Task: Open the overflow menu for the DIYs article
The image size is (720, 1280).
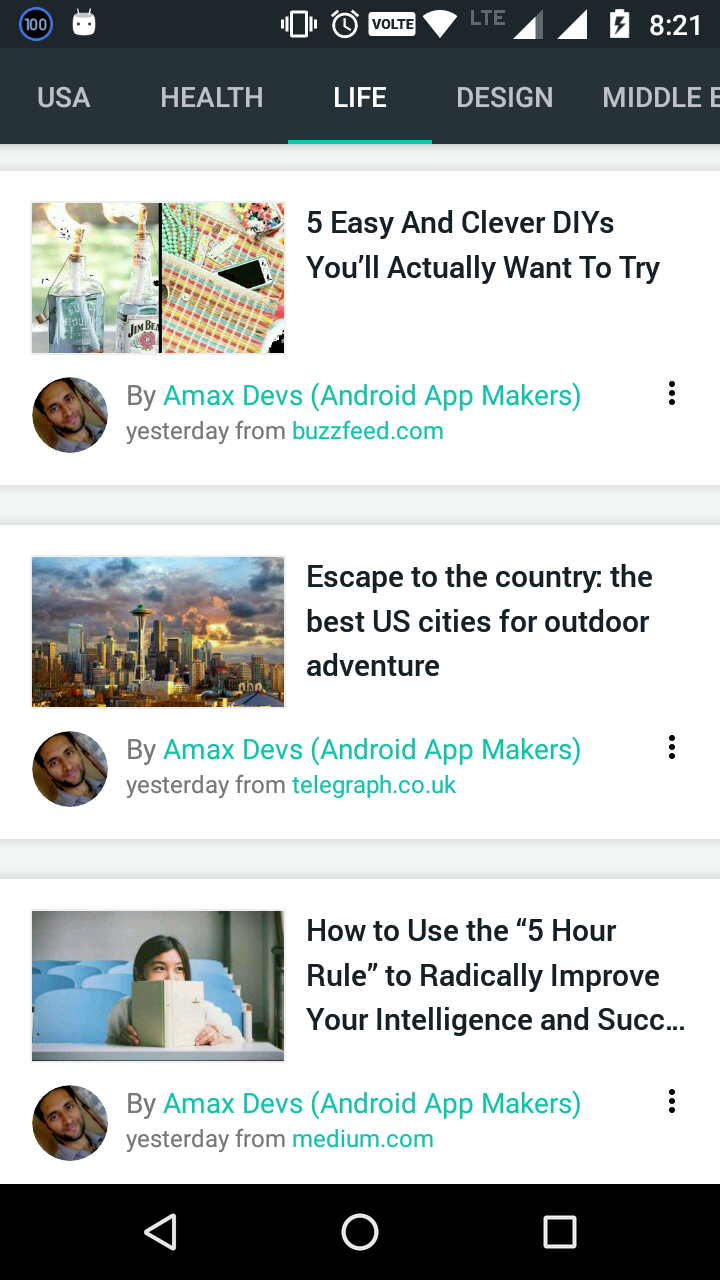Action: (671, 393)
